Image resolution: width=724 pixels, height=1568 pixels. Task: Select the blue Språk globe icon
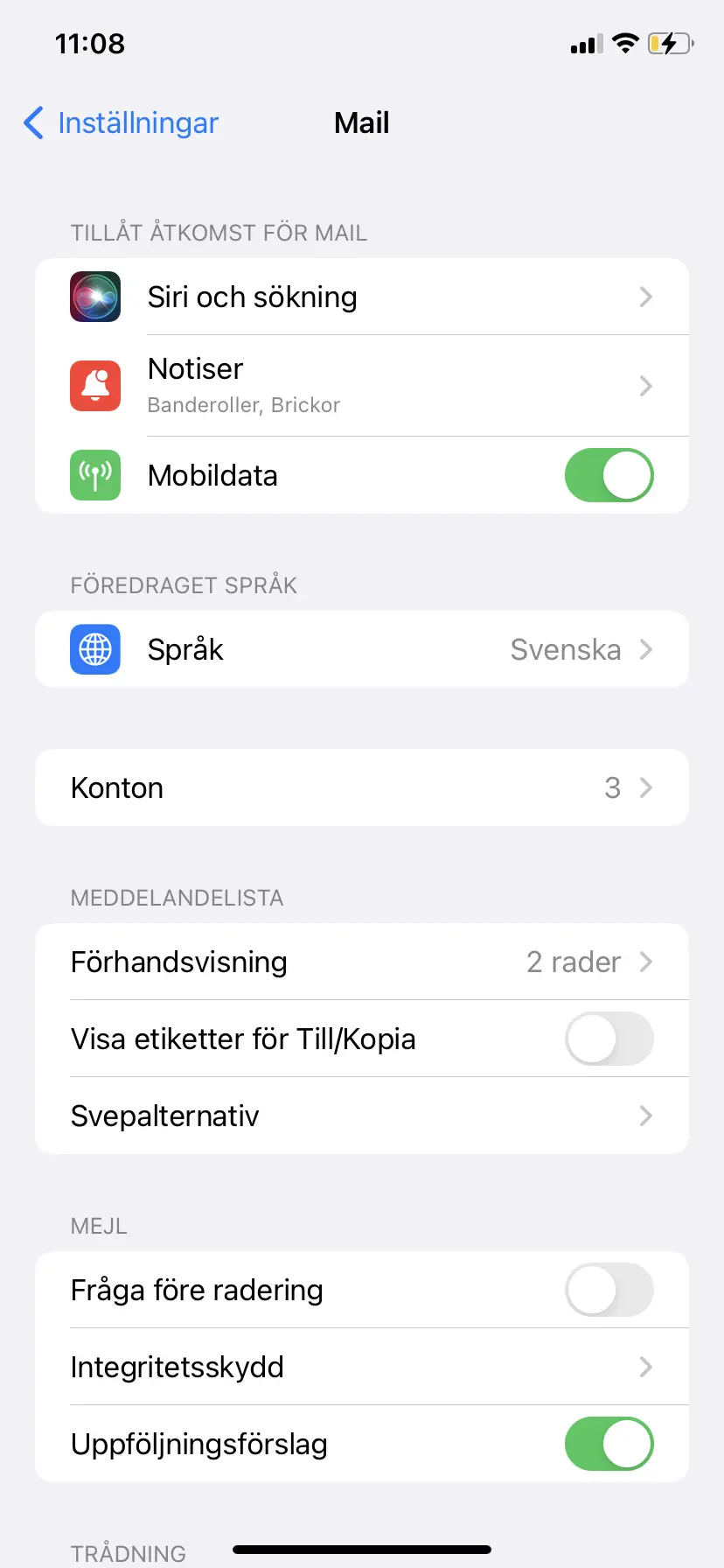(x=94, y=649)
